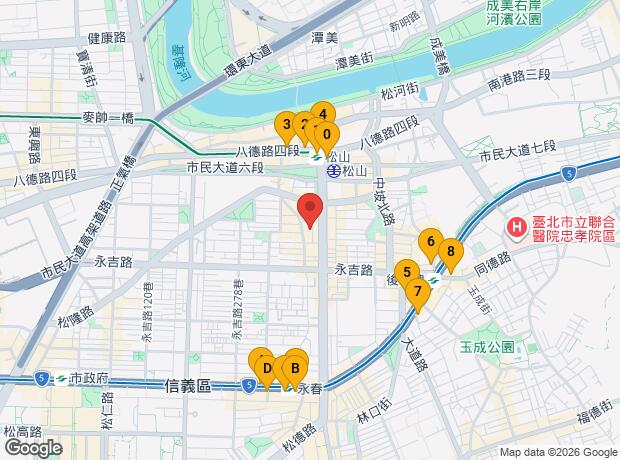Viewport: 620px width, 460px height.
Task: Open map marker number 8
Action: (451, 253)
